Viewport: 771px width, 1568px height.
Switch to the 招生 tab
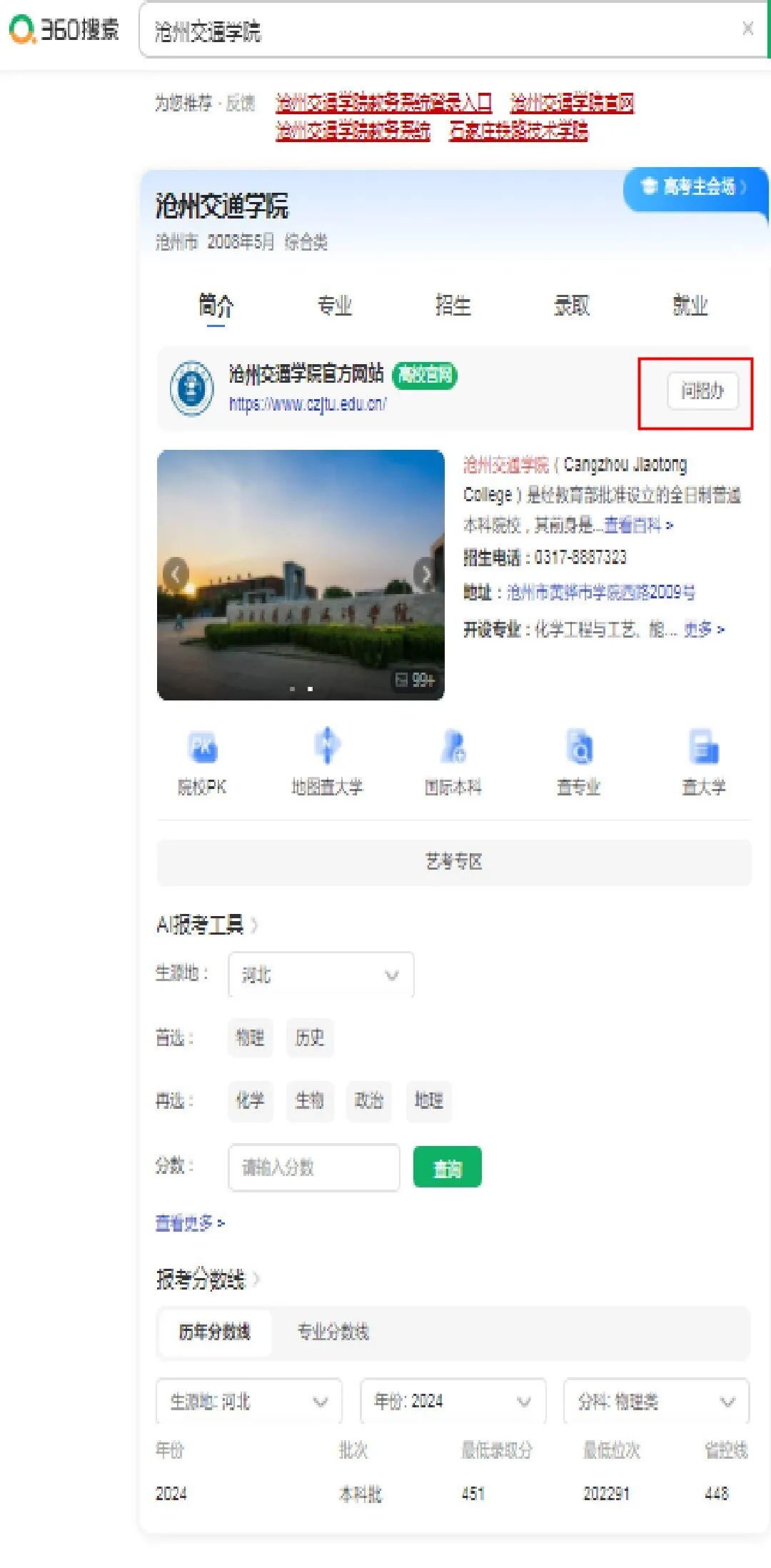pyautogui.click(x=453, y=306)
